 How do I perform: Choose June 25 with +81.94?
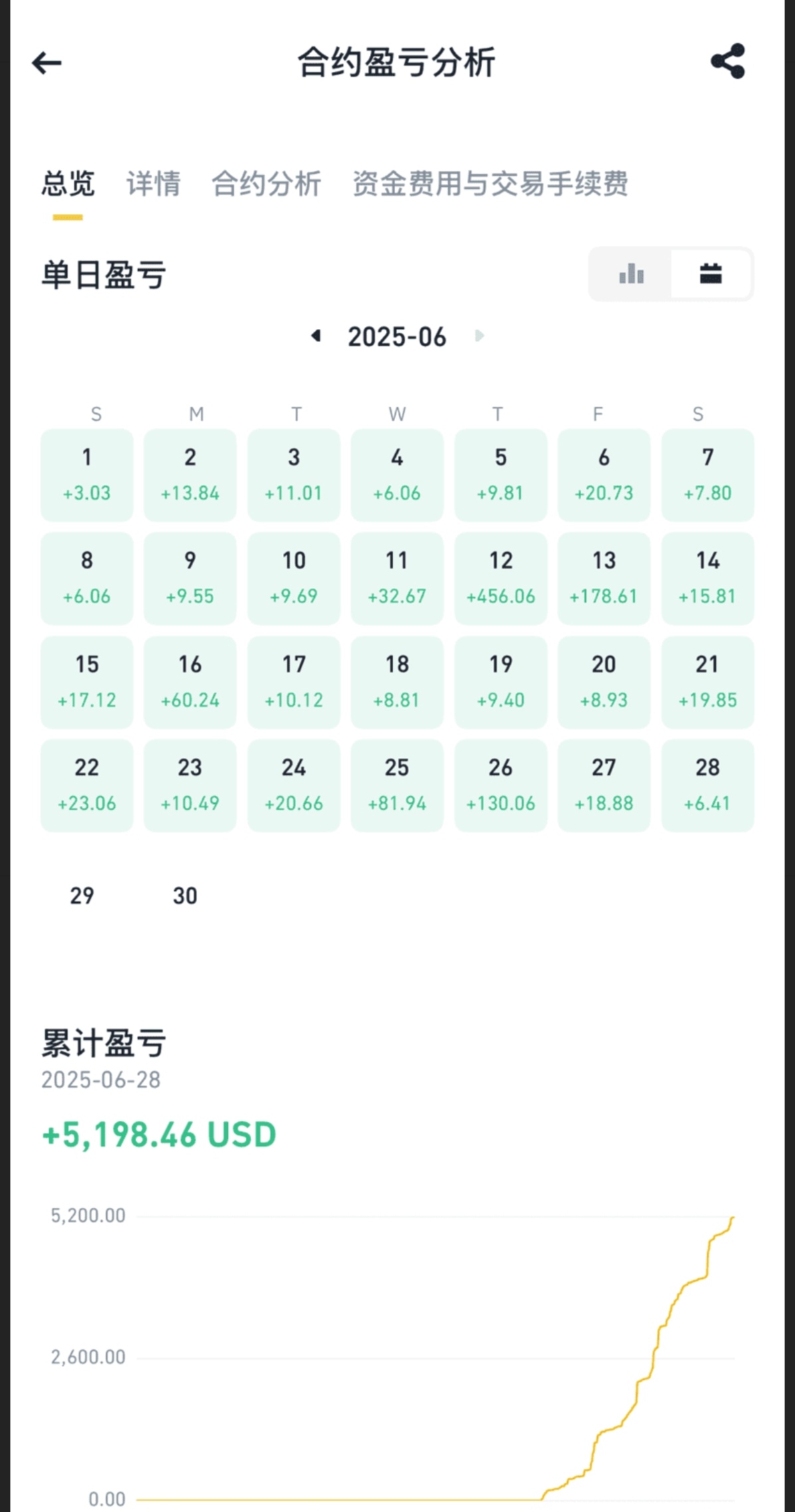click(x=397, y=785)
